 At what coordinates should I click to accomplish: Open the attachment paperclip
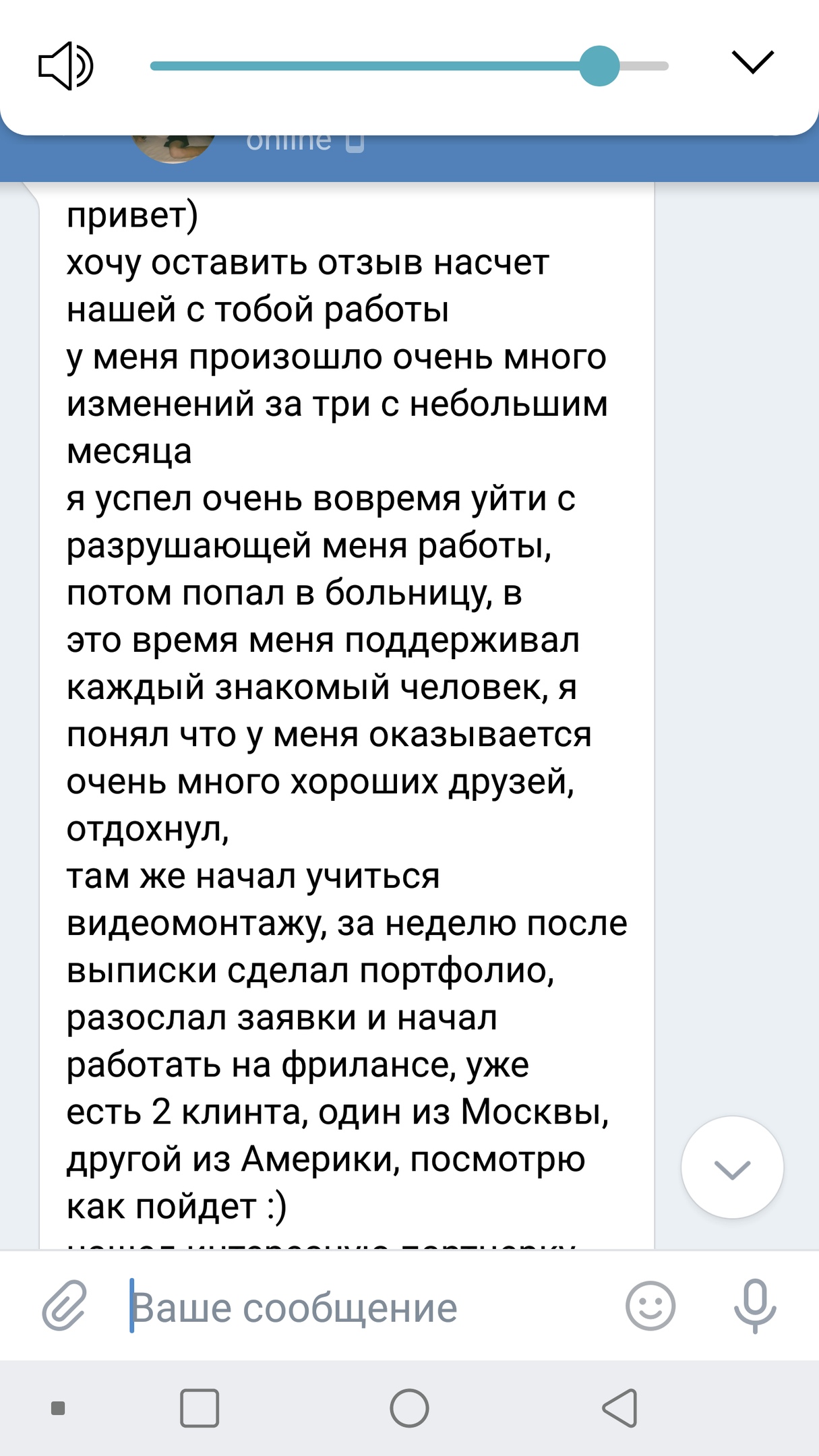click(65, 1306)
